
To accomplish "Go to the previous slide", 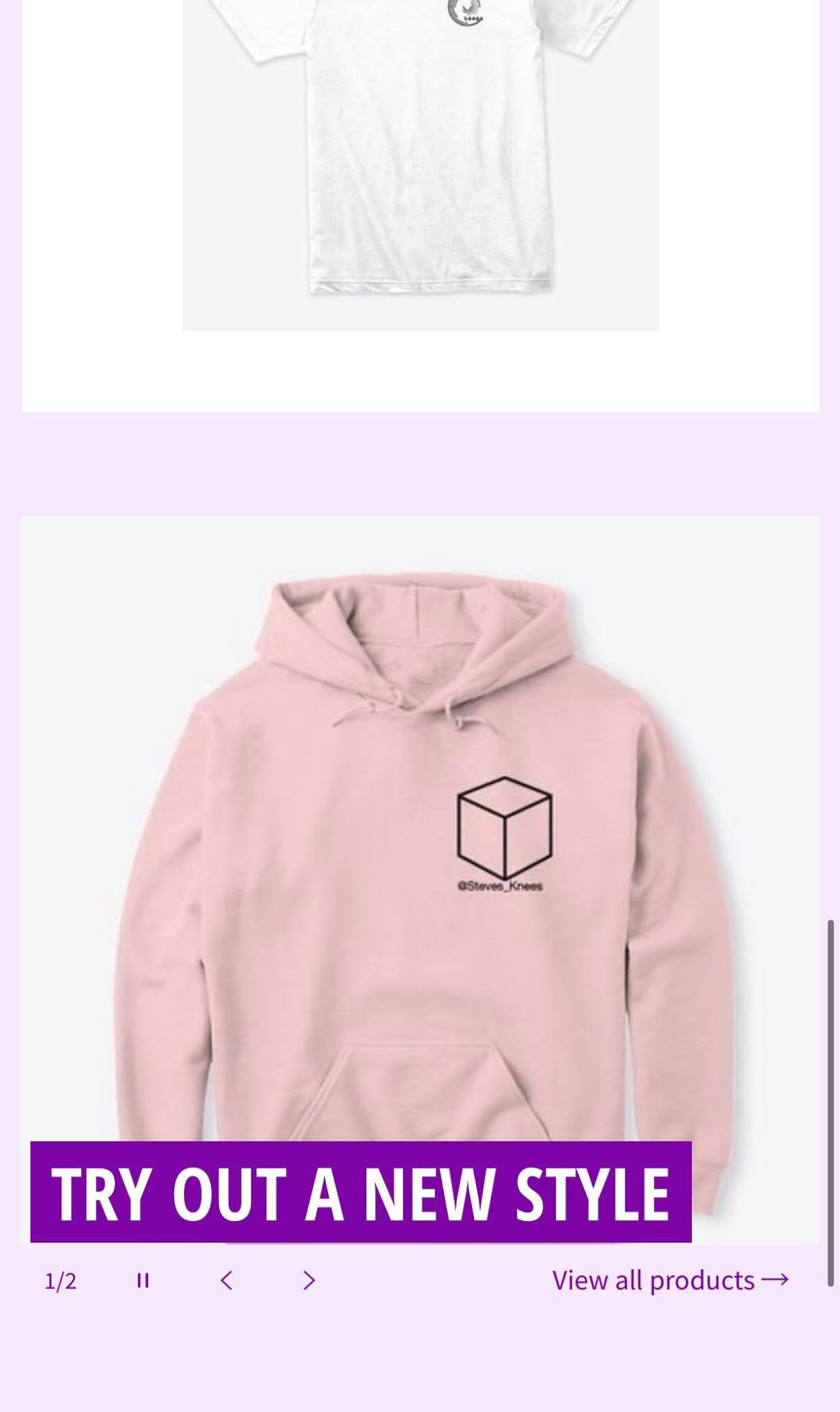I will click(226, 1280).
